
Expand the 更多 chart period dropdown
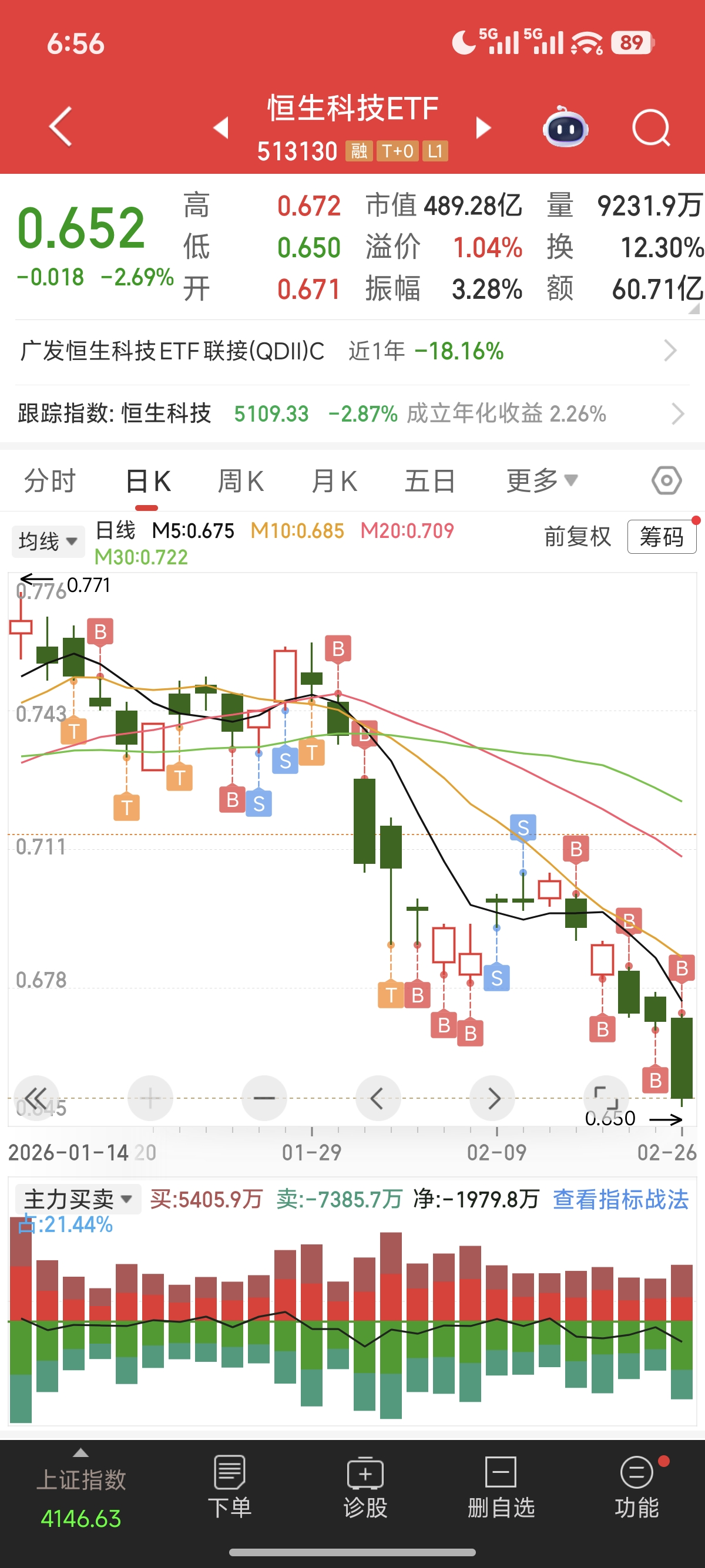pos(541,481)
